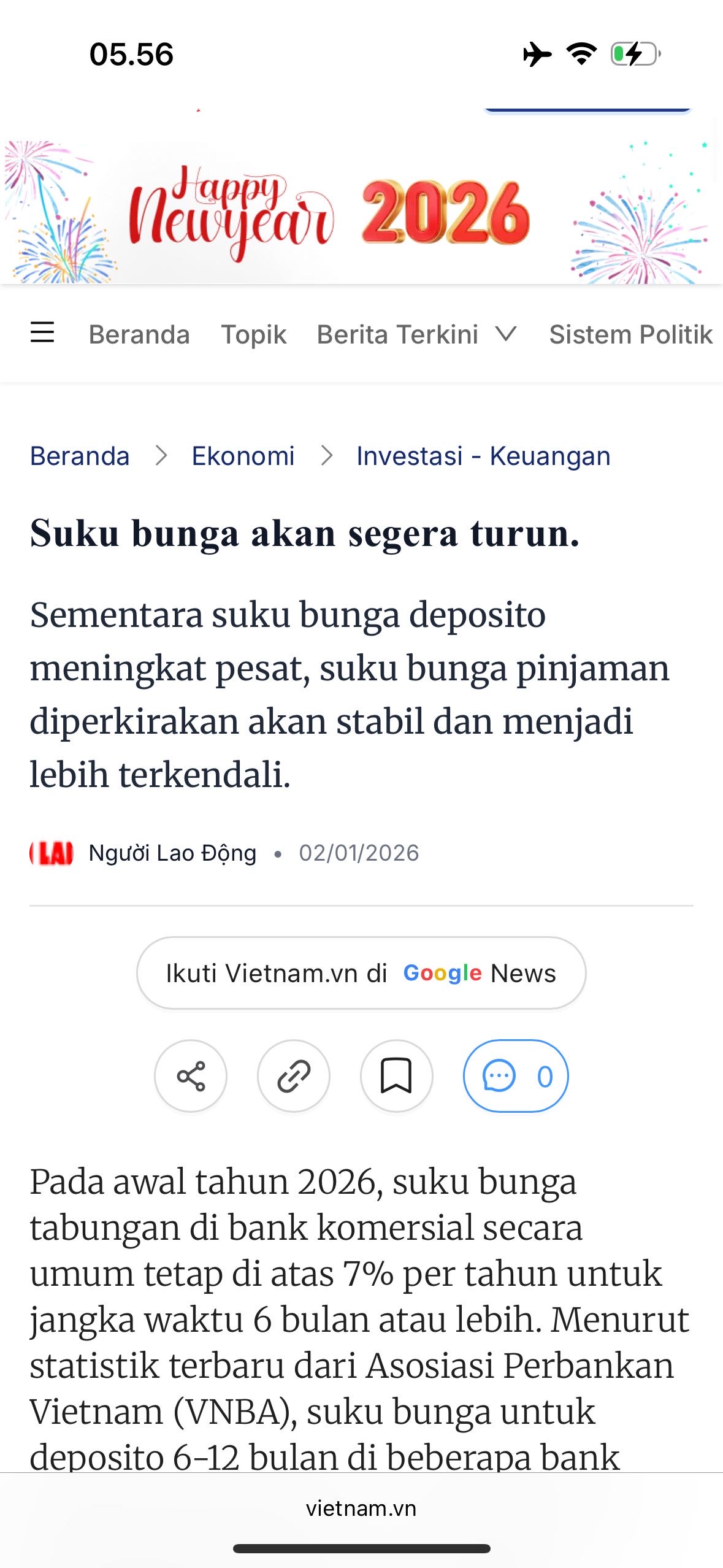Open Investasi - Keuangan category
The width and height of the screenshot is (723, 1568).
tap(483, 456)
